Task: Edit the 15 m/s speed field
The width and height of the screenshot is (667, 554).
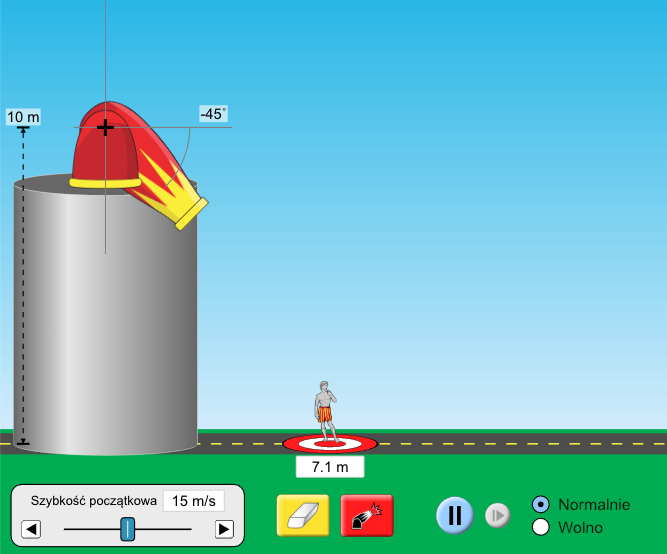Action: point(193,500)
